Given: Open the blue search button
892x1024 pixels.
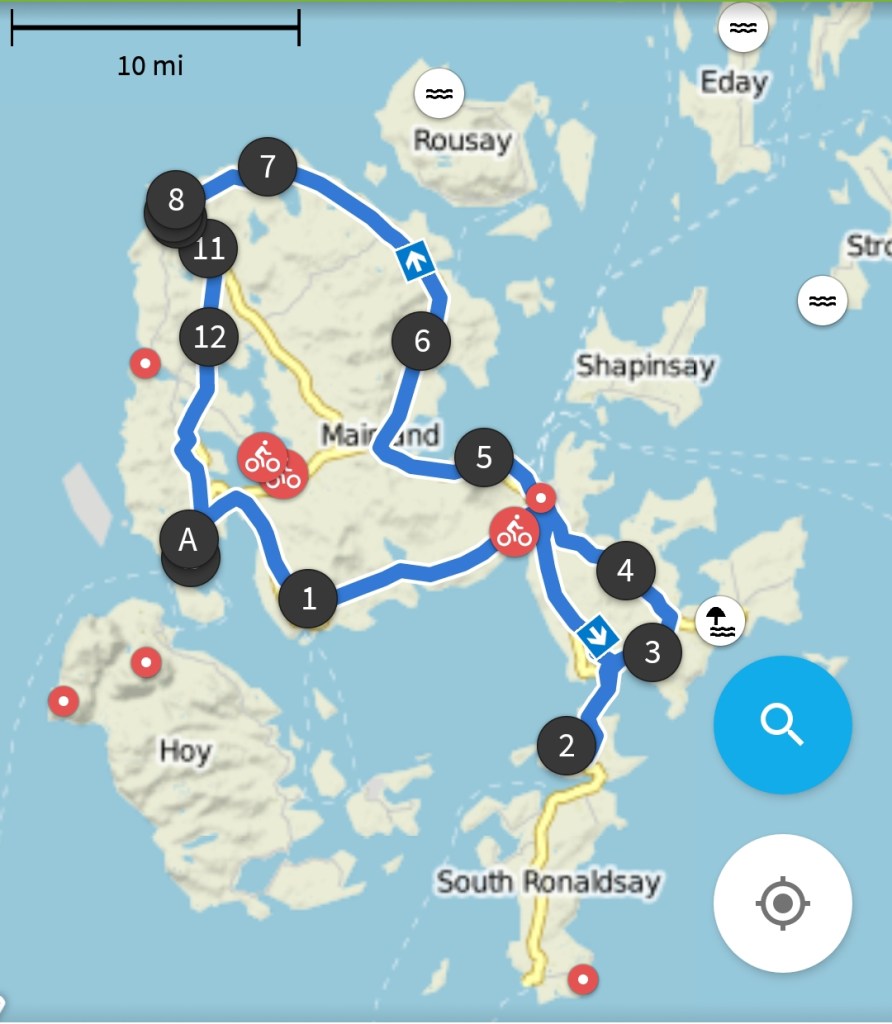Looking at the screenshot, I should (782, 724).
